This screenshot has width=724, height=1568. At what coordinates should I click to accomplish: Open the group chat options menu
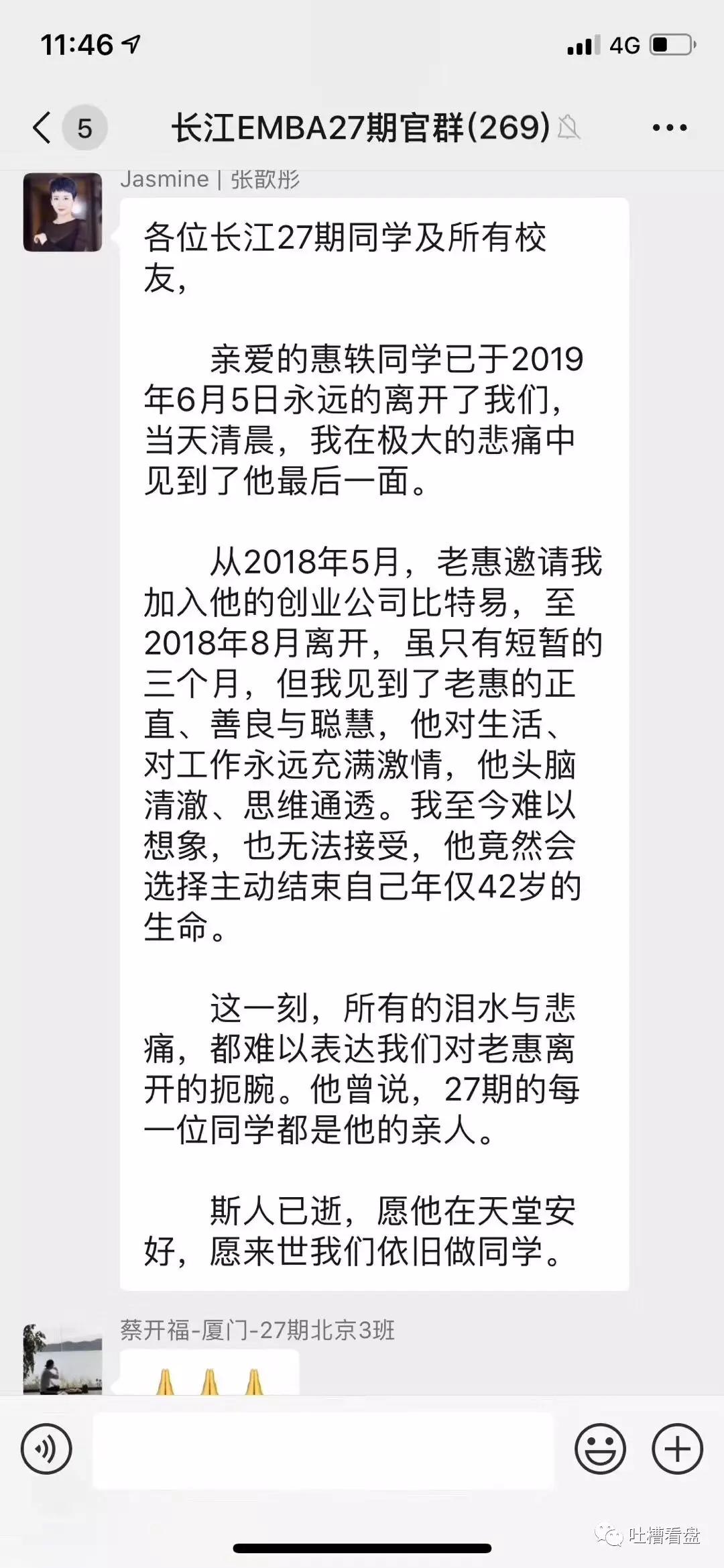tap(669, 127)
